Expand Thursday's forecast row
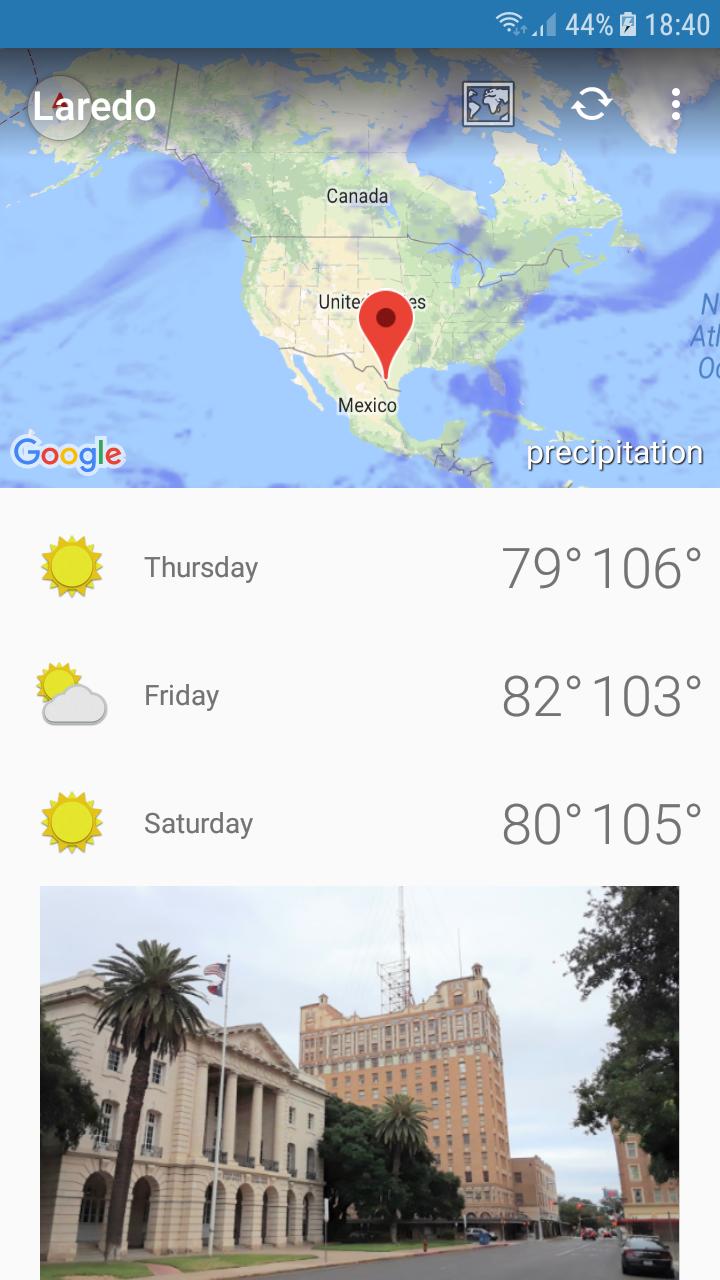Viewport: 720px width, 1280px height. 360,566
